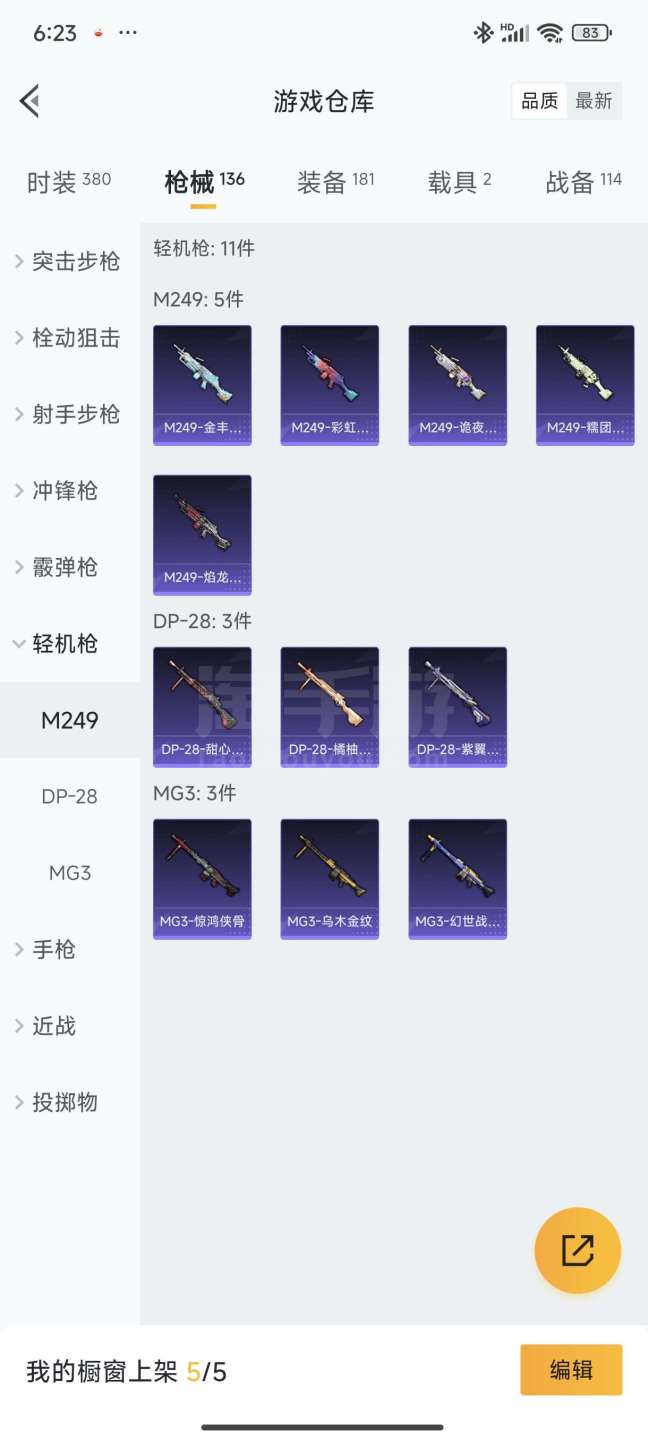The width and height of the screenshot is (648, 1440).
Task: Expand the 突击步枪 category
Action: (68, 262)
